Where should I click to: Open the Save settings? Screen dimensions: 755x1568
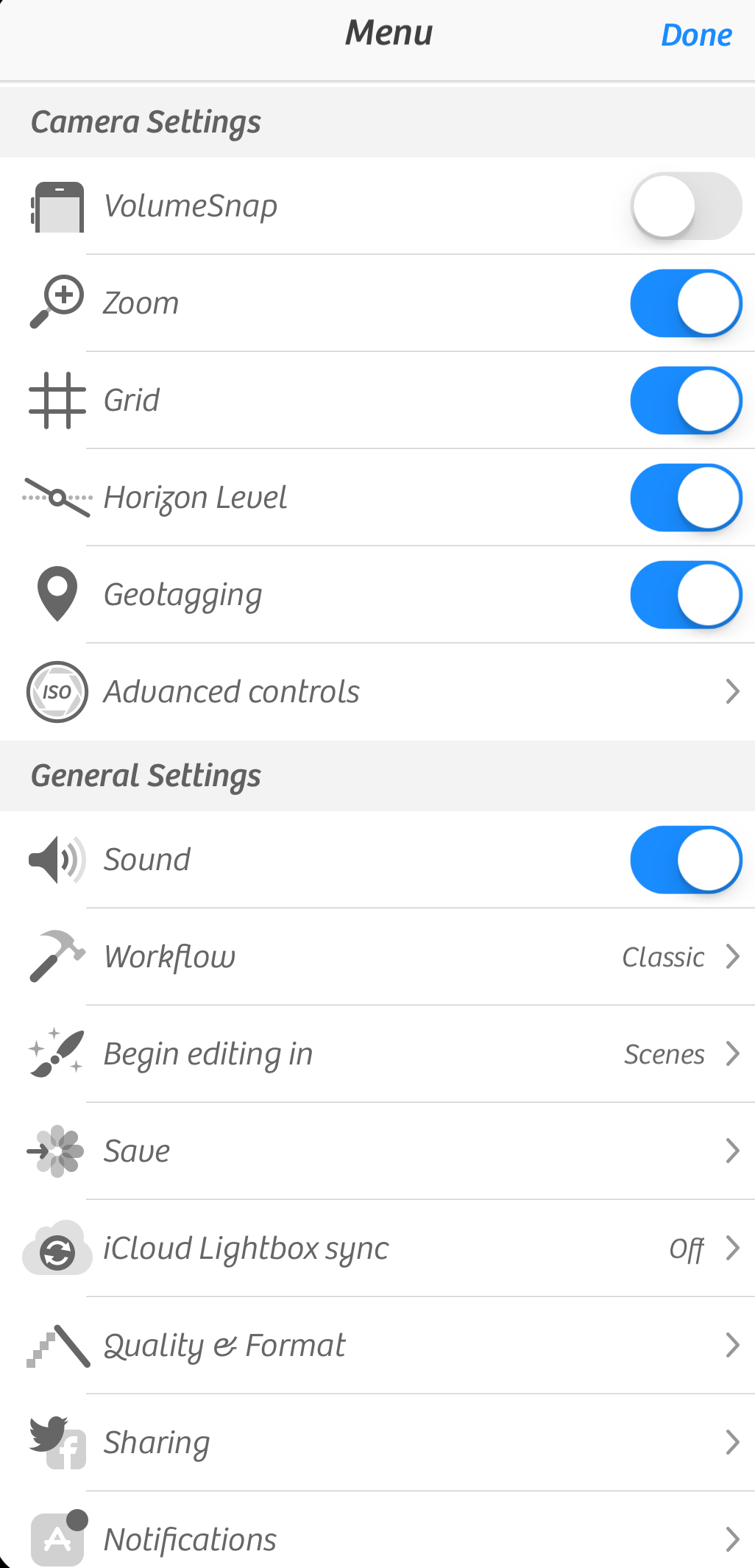click(377, 1151)
